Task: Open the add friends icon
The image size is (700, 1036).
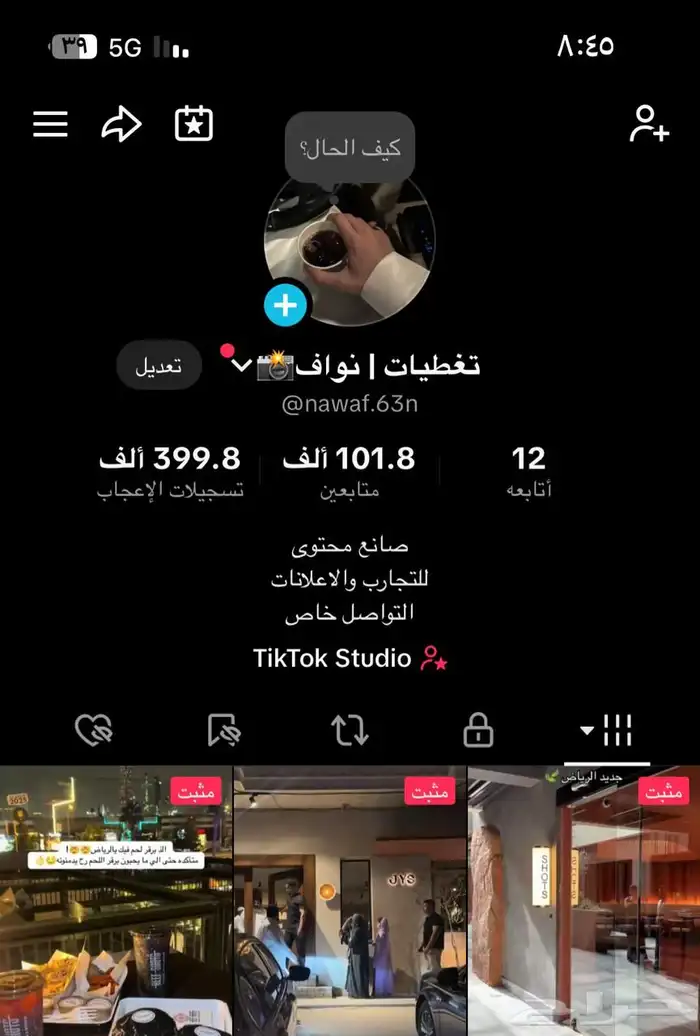Action: [648, 124]
